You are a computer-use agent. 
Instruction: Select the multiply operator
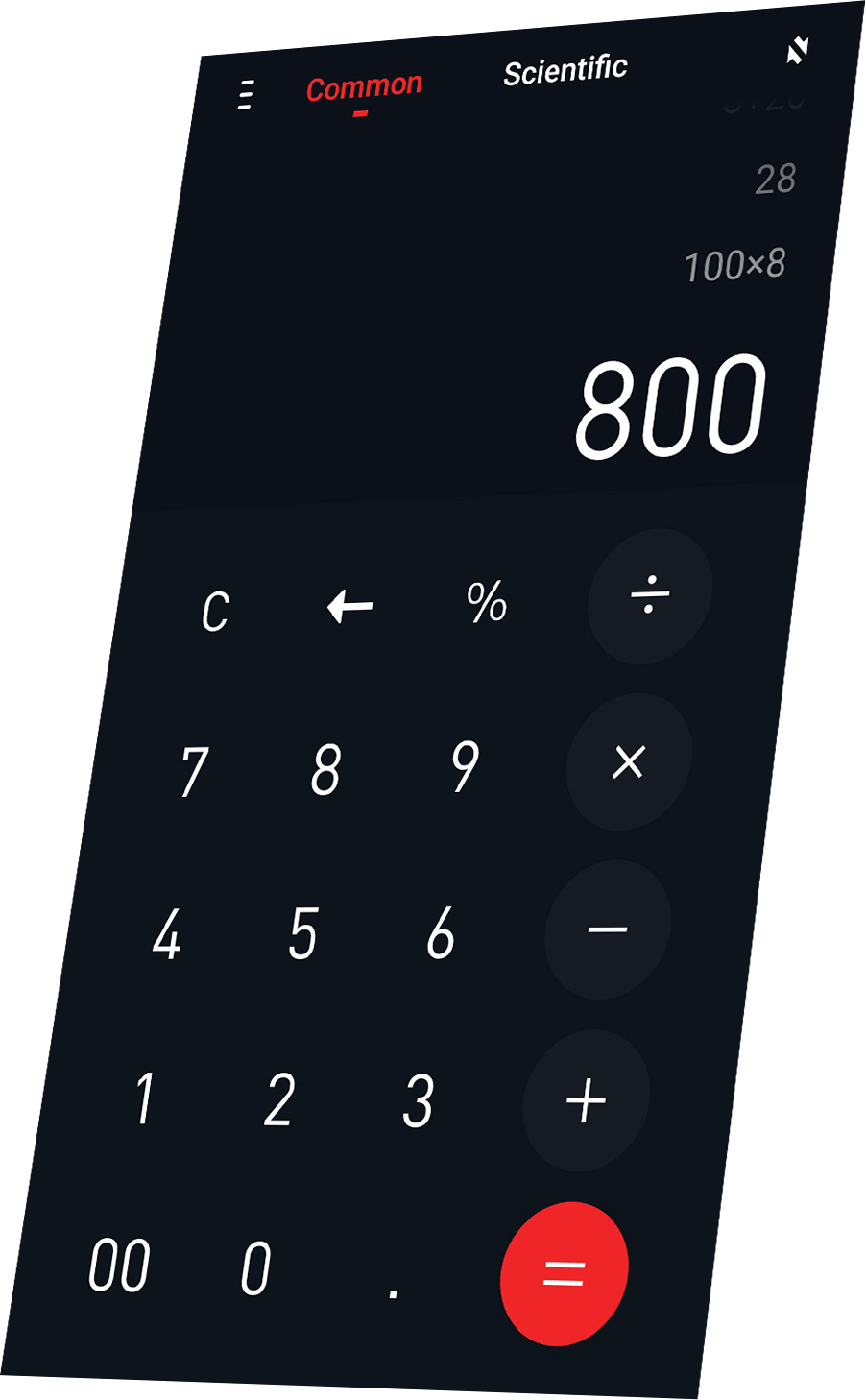pyautogui.click(x=629, y=762)
